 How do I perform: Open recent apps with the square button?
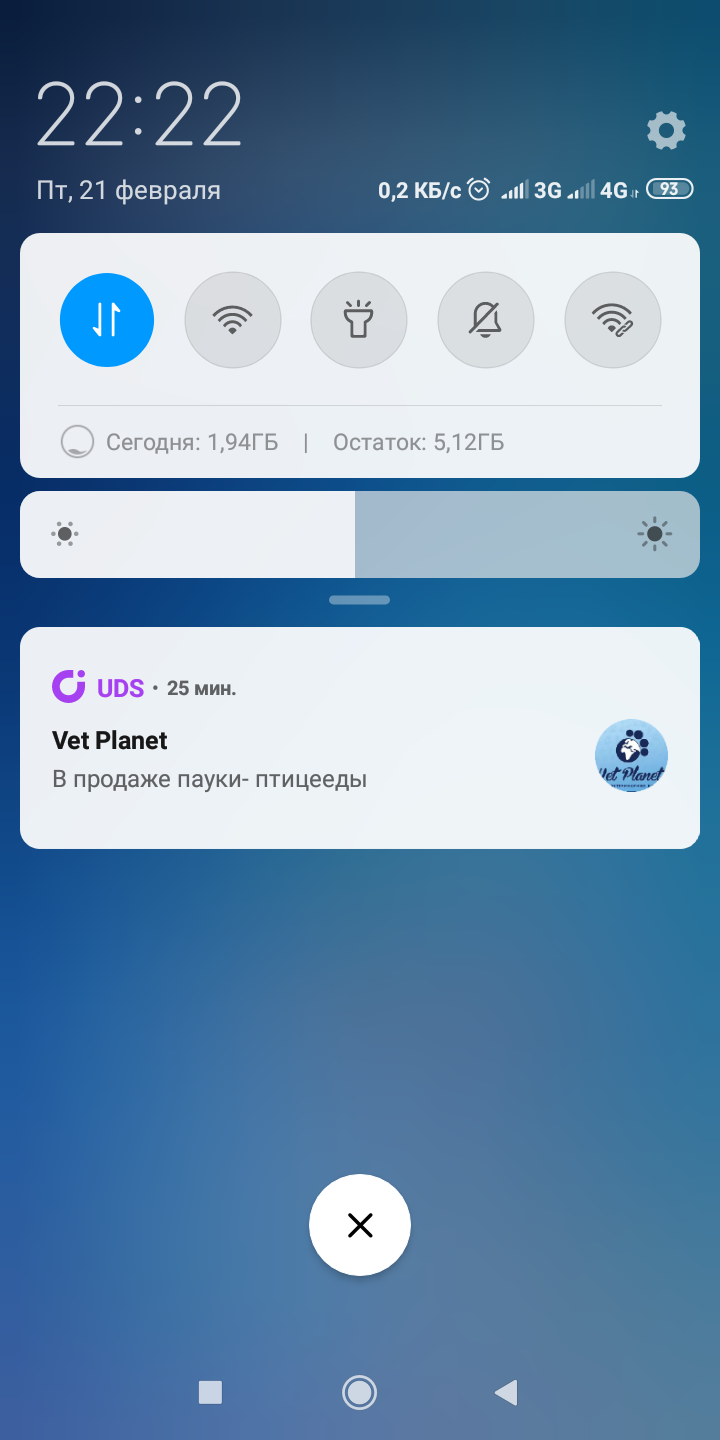[x=210, y=1392]
